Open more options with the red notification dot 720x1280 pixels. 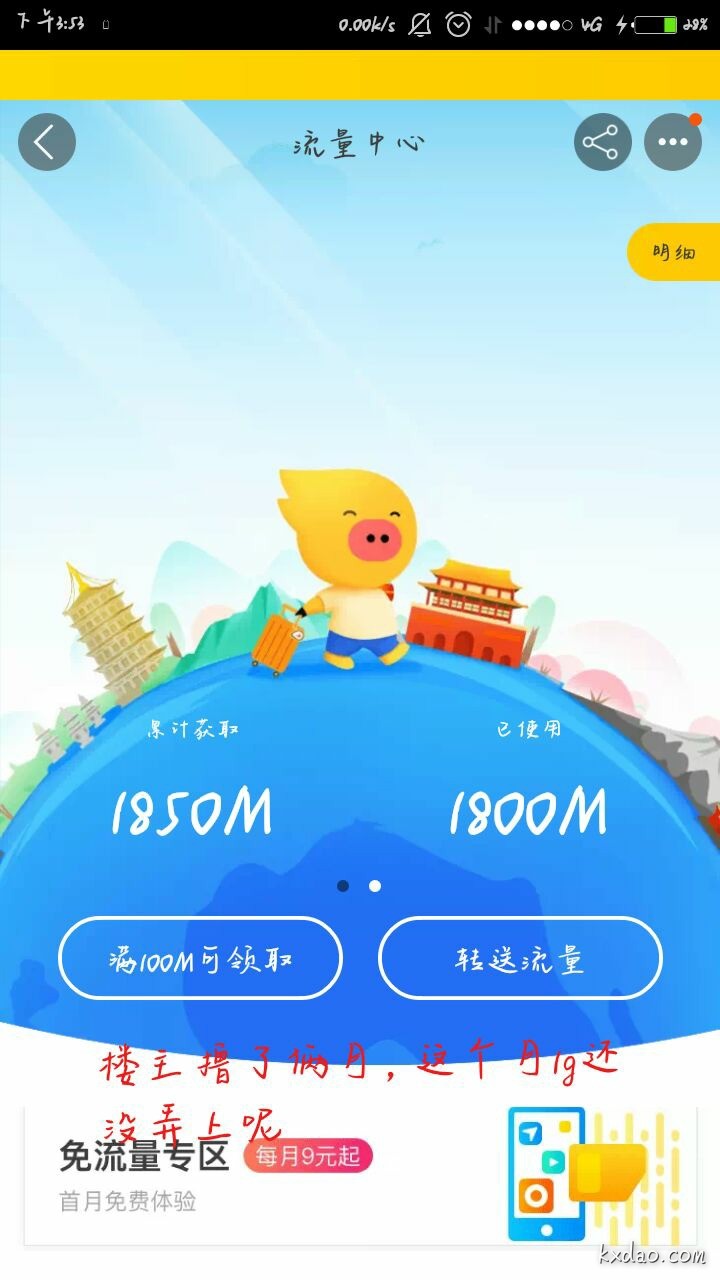point(672,141)
